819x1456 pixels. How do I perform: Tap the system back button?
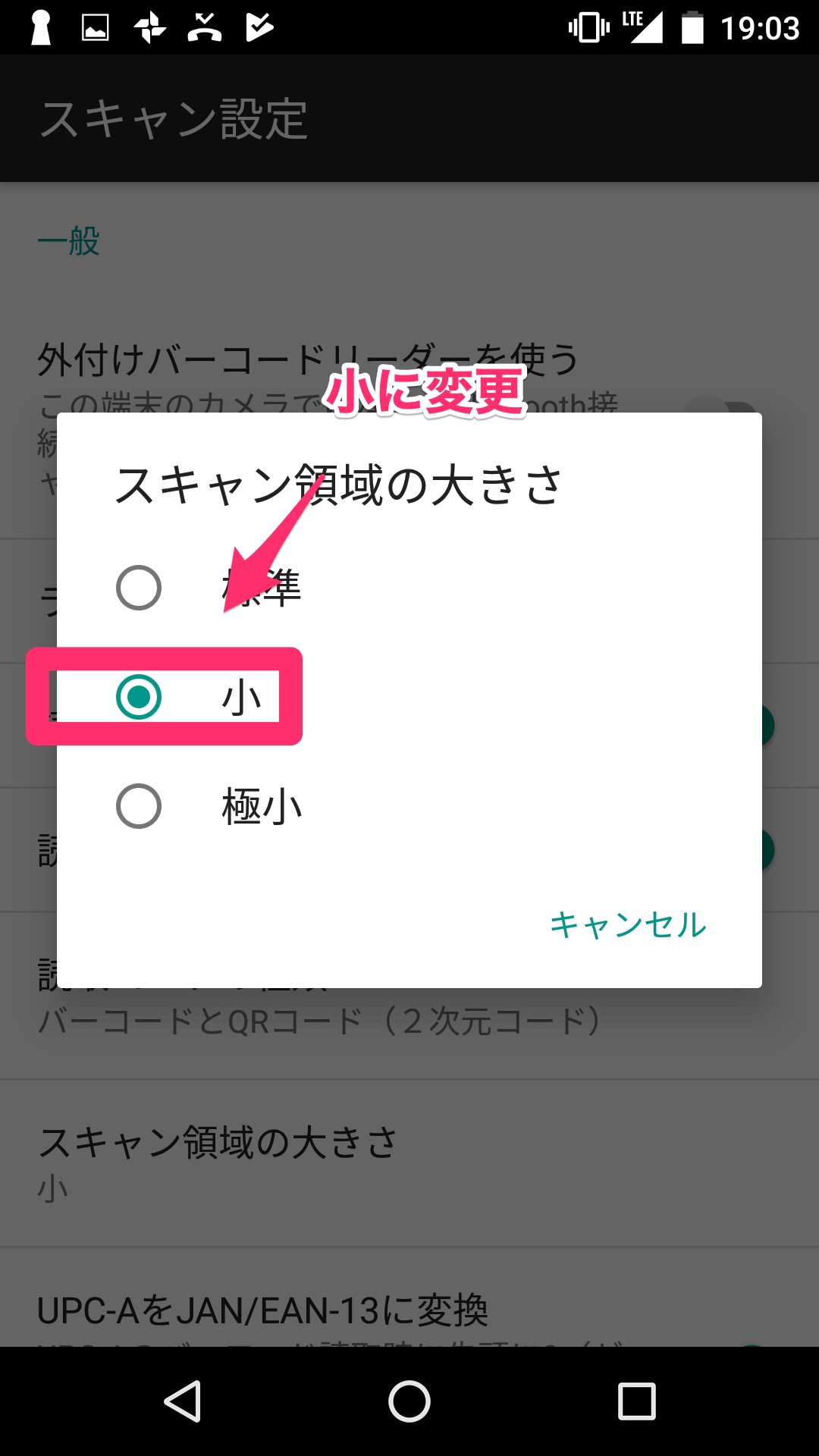coord(183,1401)
